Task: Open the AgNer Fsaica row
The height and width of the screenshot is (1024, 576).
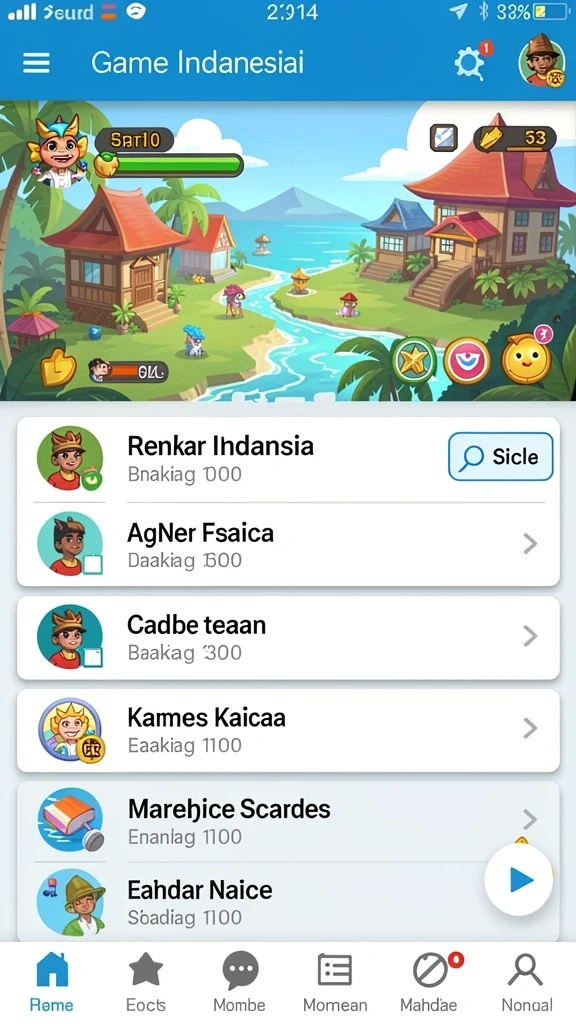Action: click(x=288, y=544)
